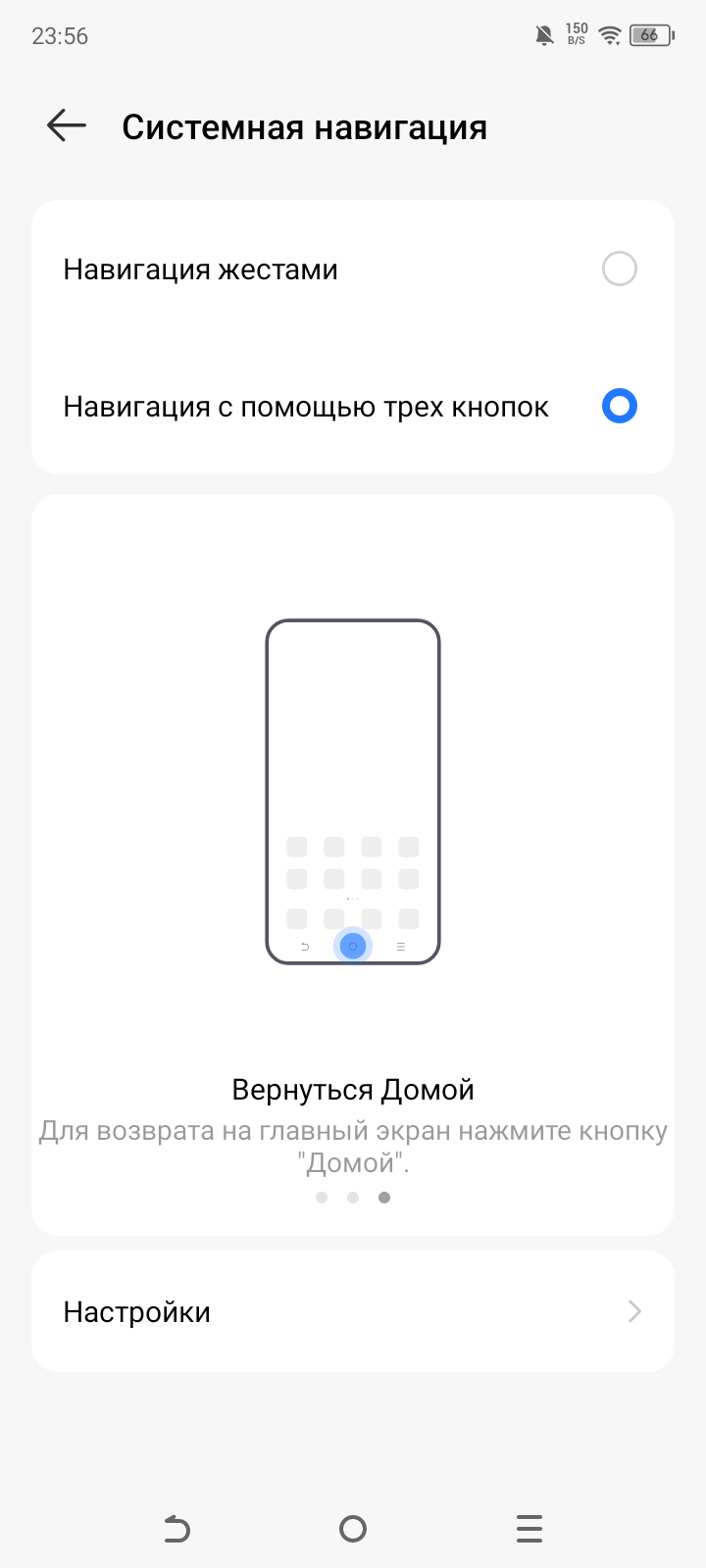Viewport: 706px width, 1568px height.
Task: Open Настройки row
Action: pos(353,1311)
